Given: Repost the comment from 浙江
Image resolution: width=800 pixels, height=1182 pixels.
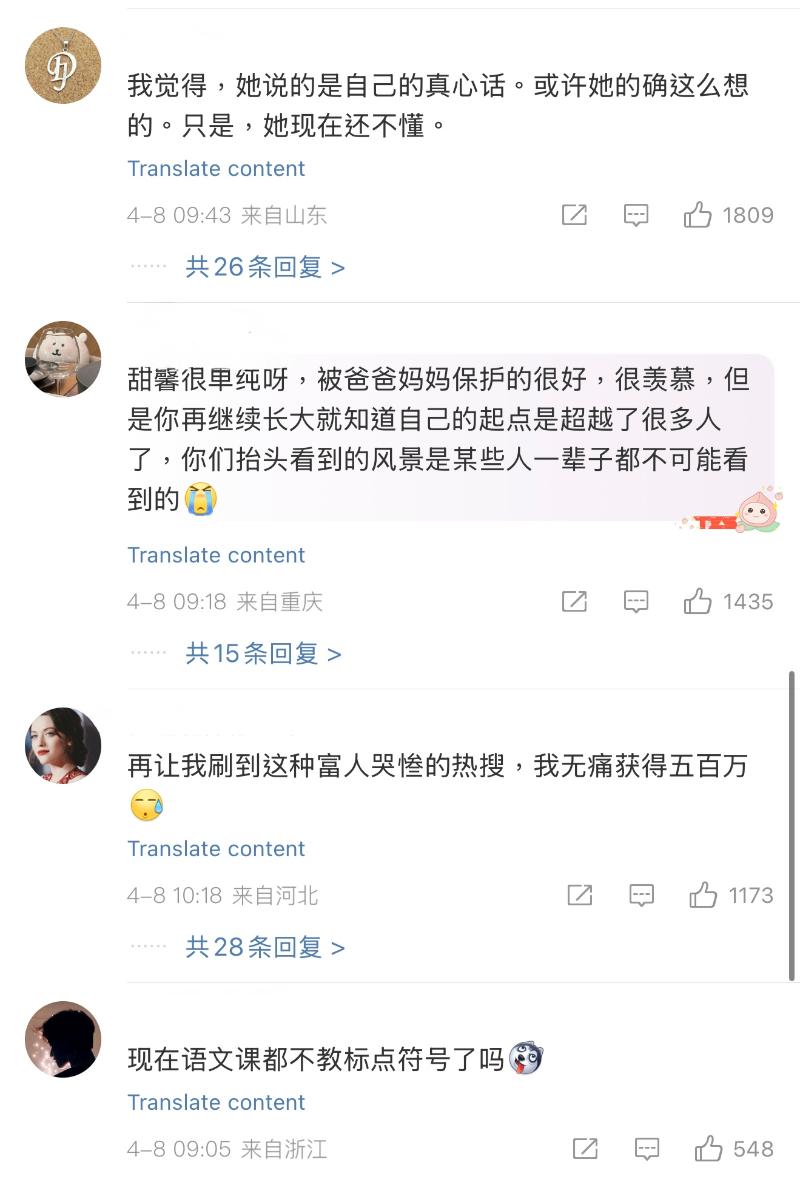Looking at the screenshot, I should 585,1149.
